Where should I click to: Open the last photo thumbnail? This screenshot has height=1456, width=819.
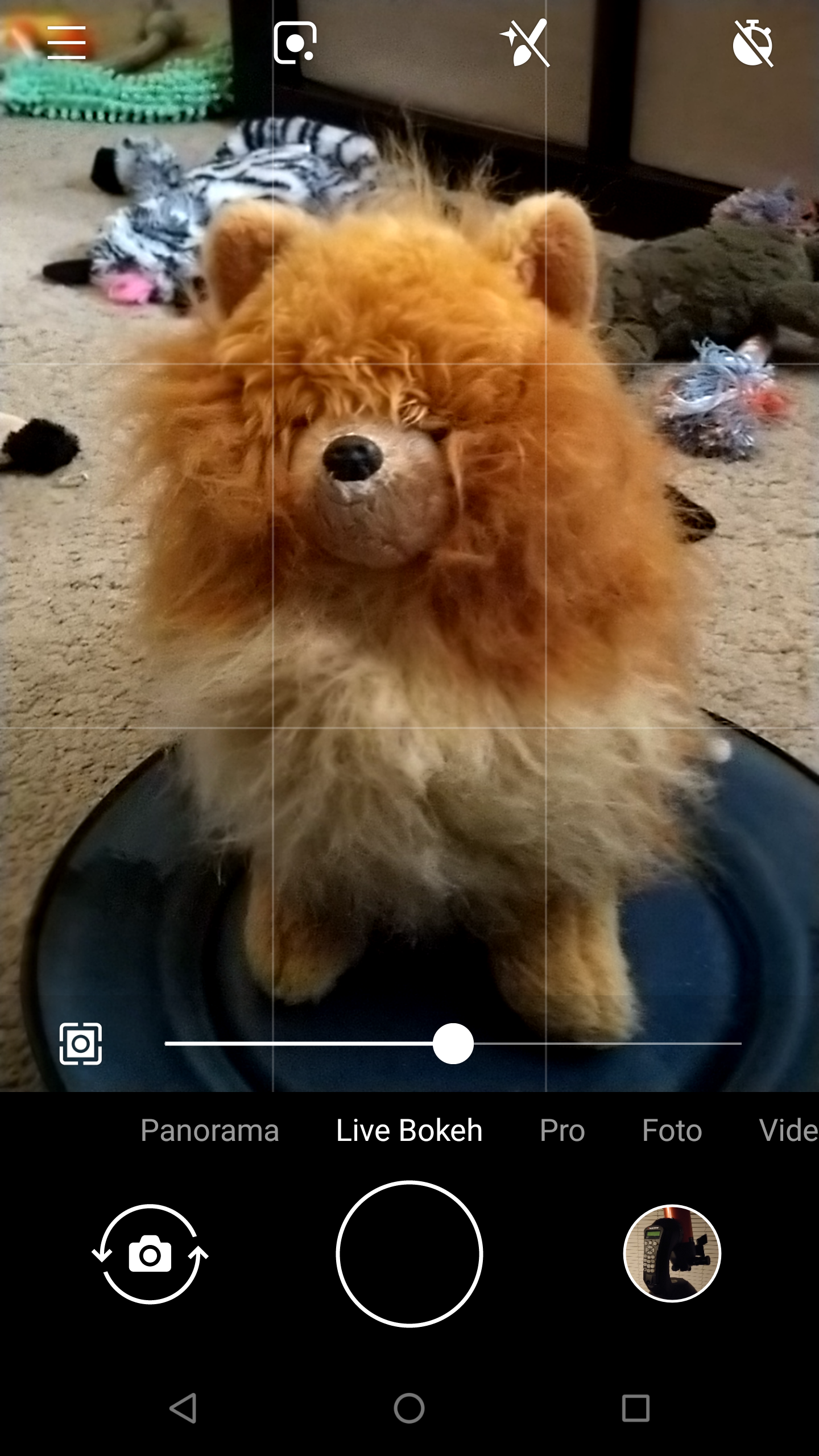tap(672, 1253)
